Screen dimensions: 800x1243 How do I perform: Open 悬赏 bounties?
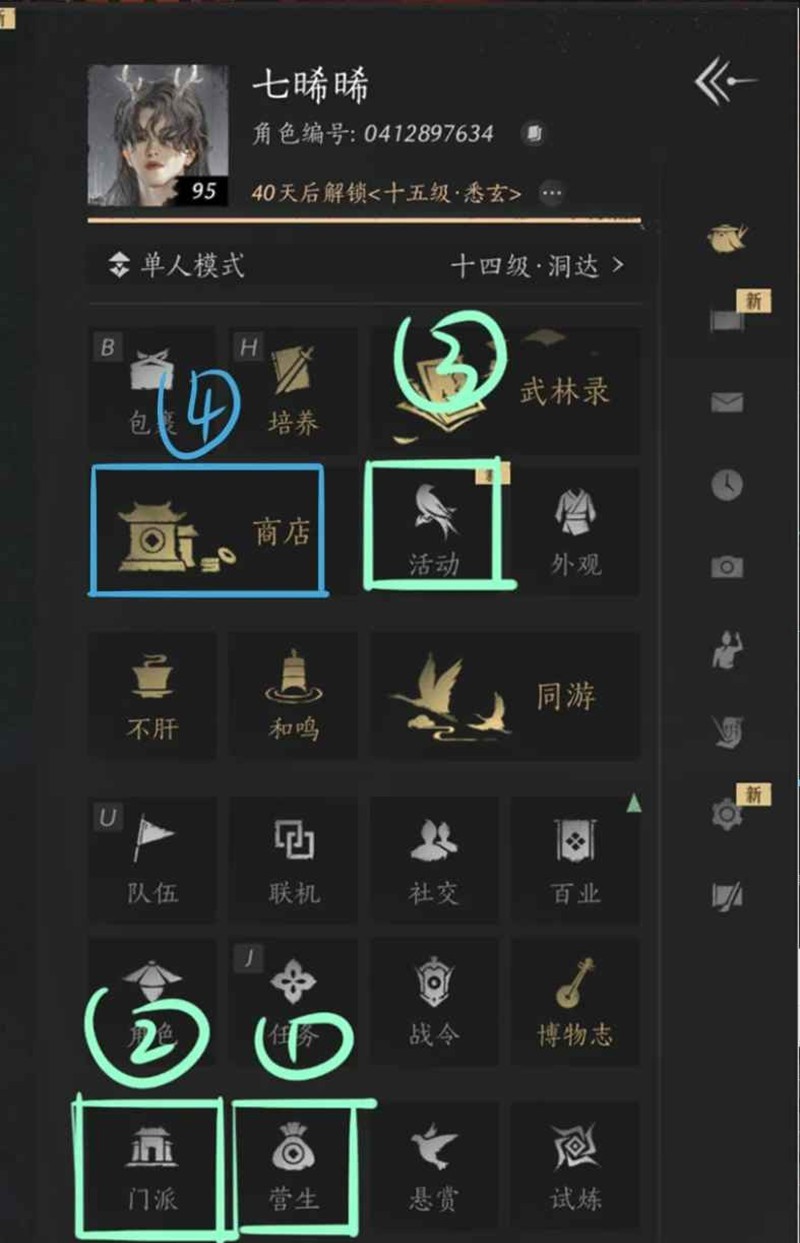434,1165
